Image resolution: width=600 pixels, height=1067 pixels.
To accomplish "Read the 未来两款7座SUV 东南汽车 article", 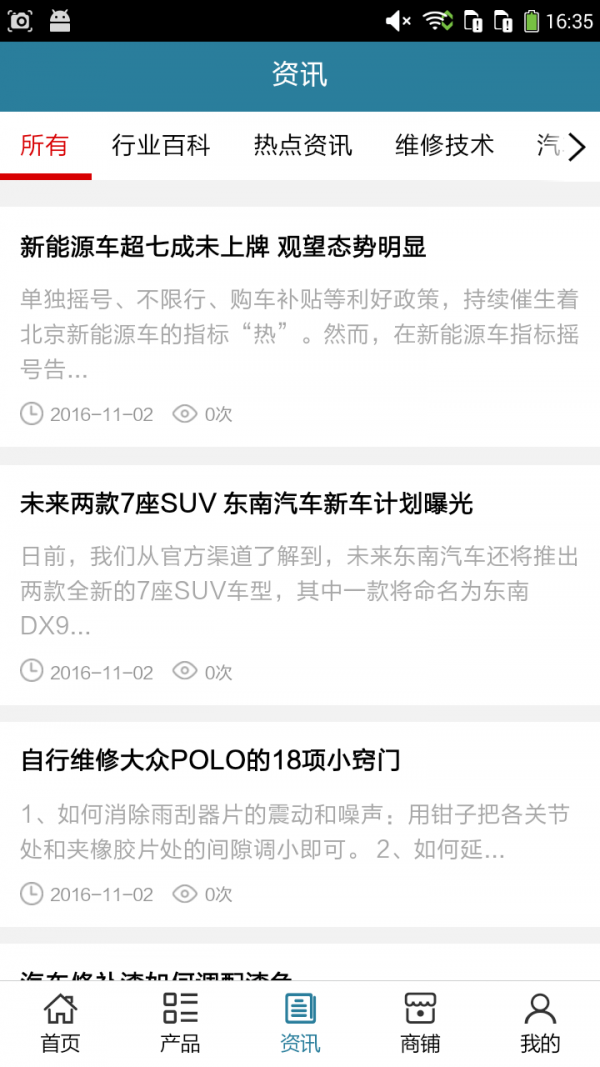I will coord(246,504).
